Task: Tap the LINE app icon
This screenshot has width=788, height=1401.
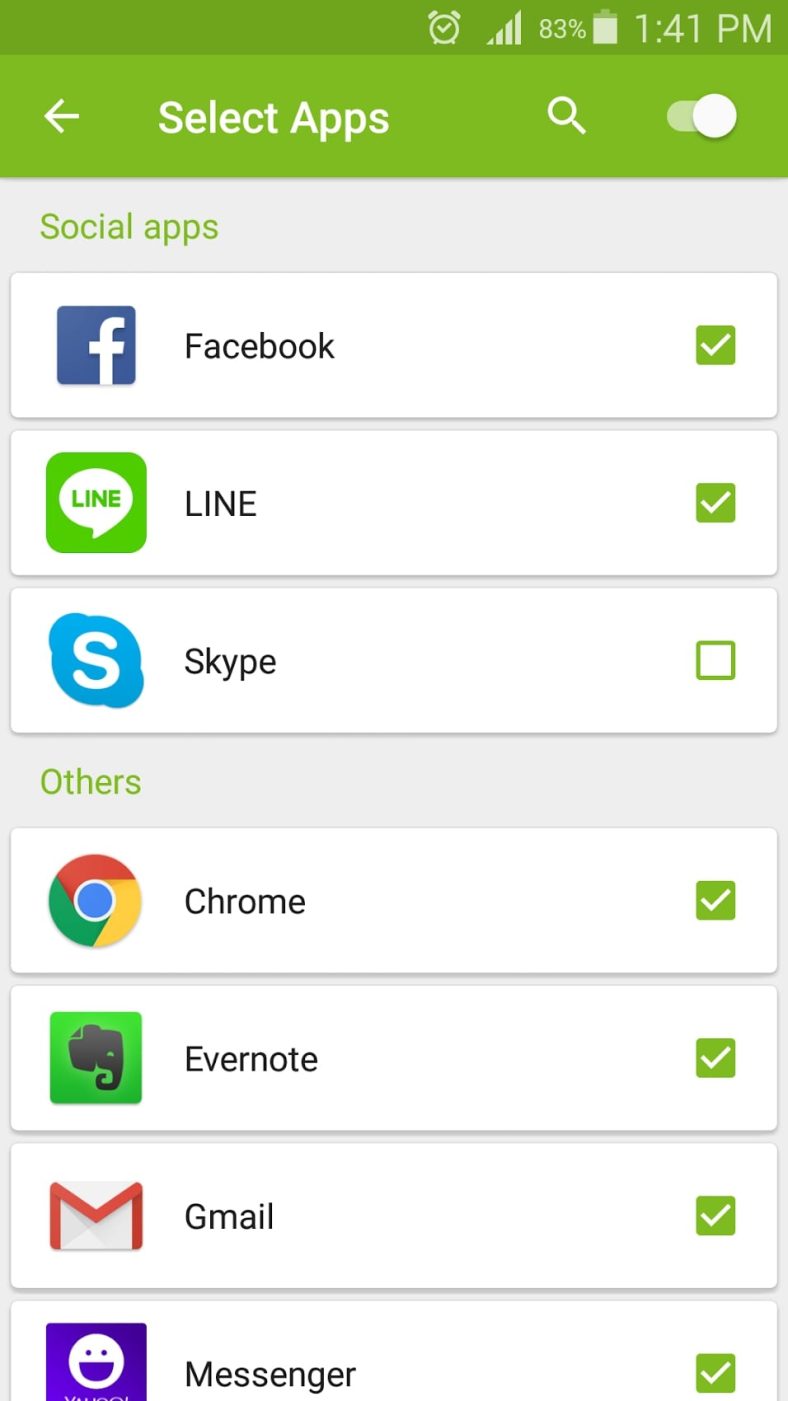Action: [95, 503]
